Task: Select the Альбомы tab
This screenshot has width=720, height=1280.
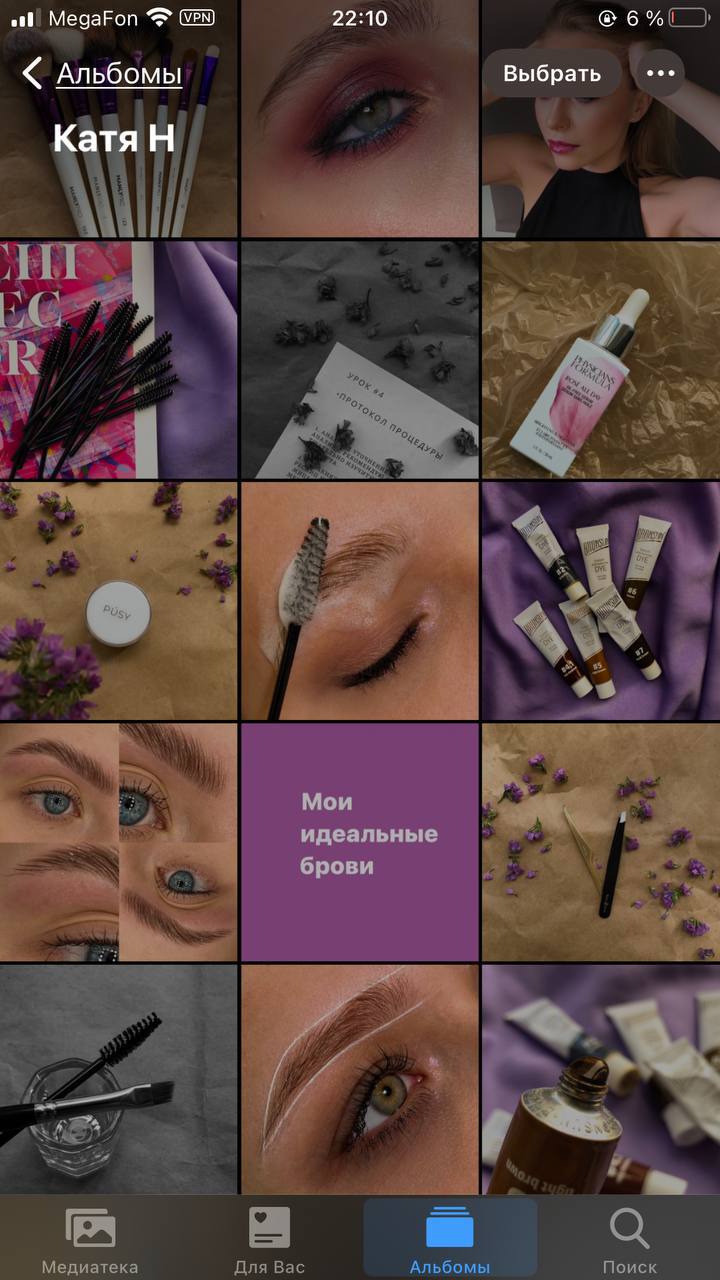Action: click(x=450, y=1240)
